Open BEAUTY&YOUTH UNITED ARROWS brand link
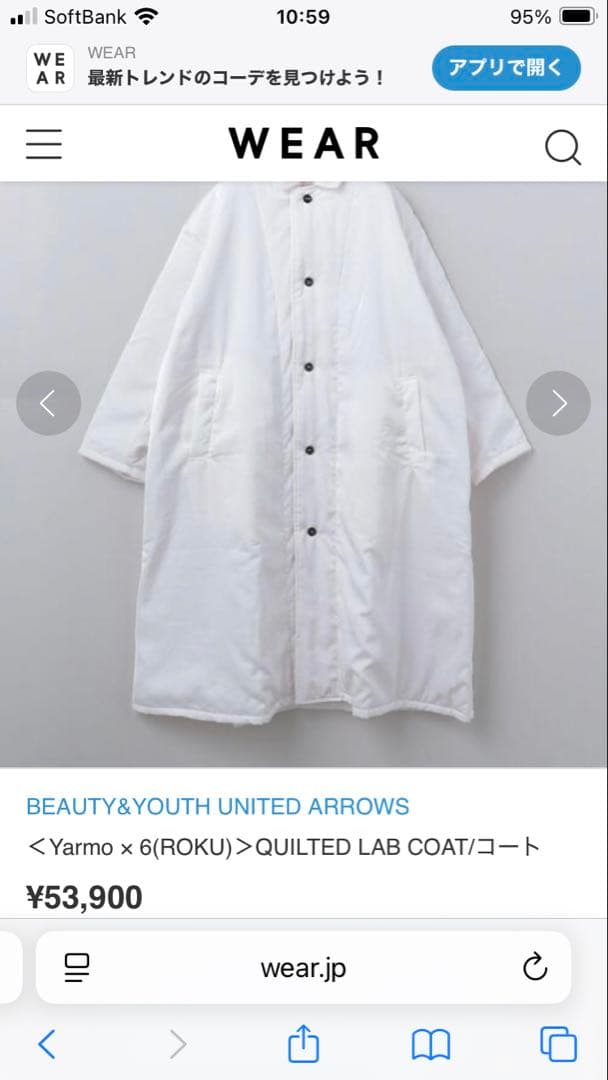Screen dimensions: 608x1080 pyautogui.click(x=217, y=806)
